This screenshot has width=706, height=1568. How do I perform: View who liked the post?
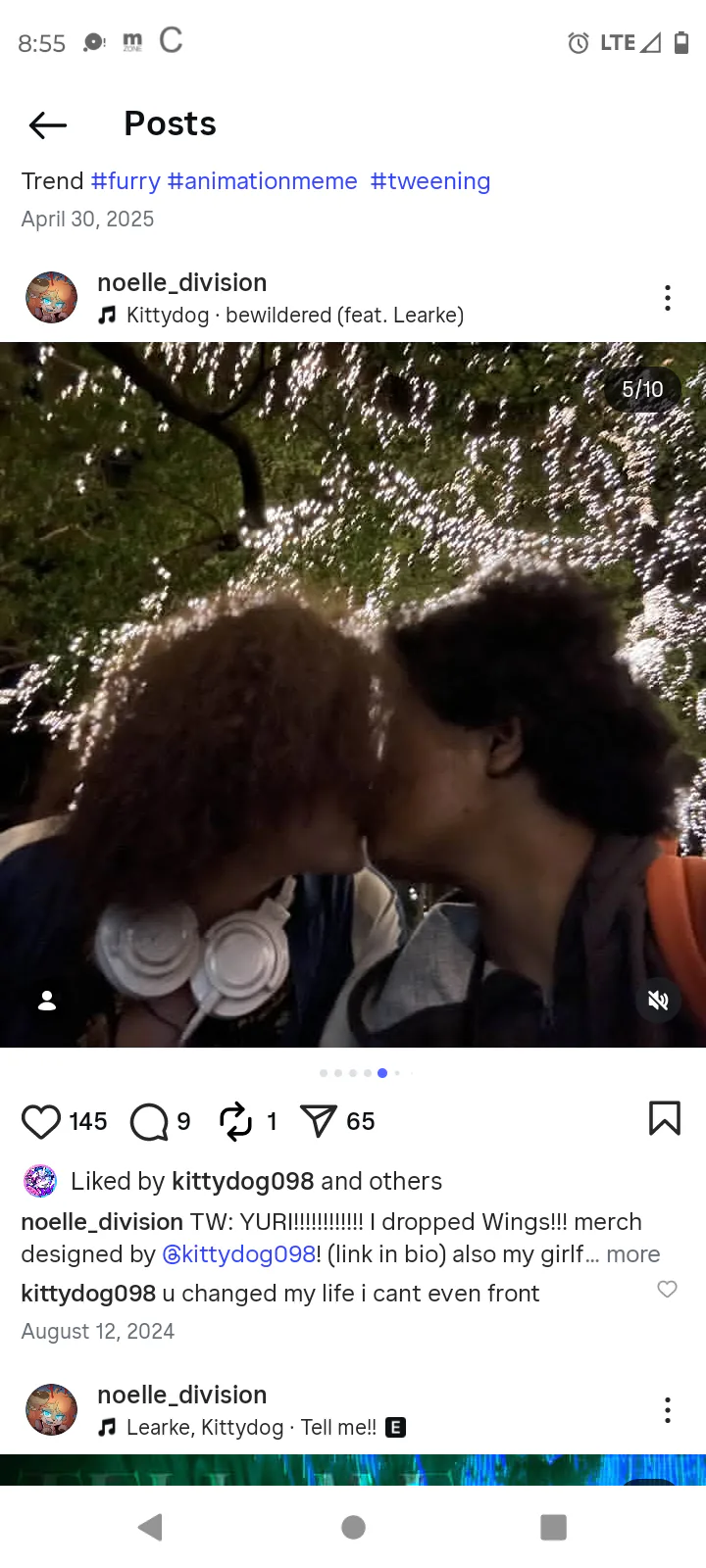(x=256, y=1181)
